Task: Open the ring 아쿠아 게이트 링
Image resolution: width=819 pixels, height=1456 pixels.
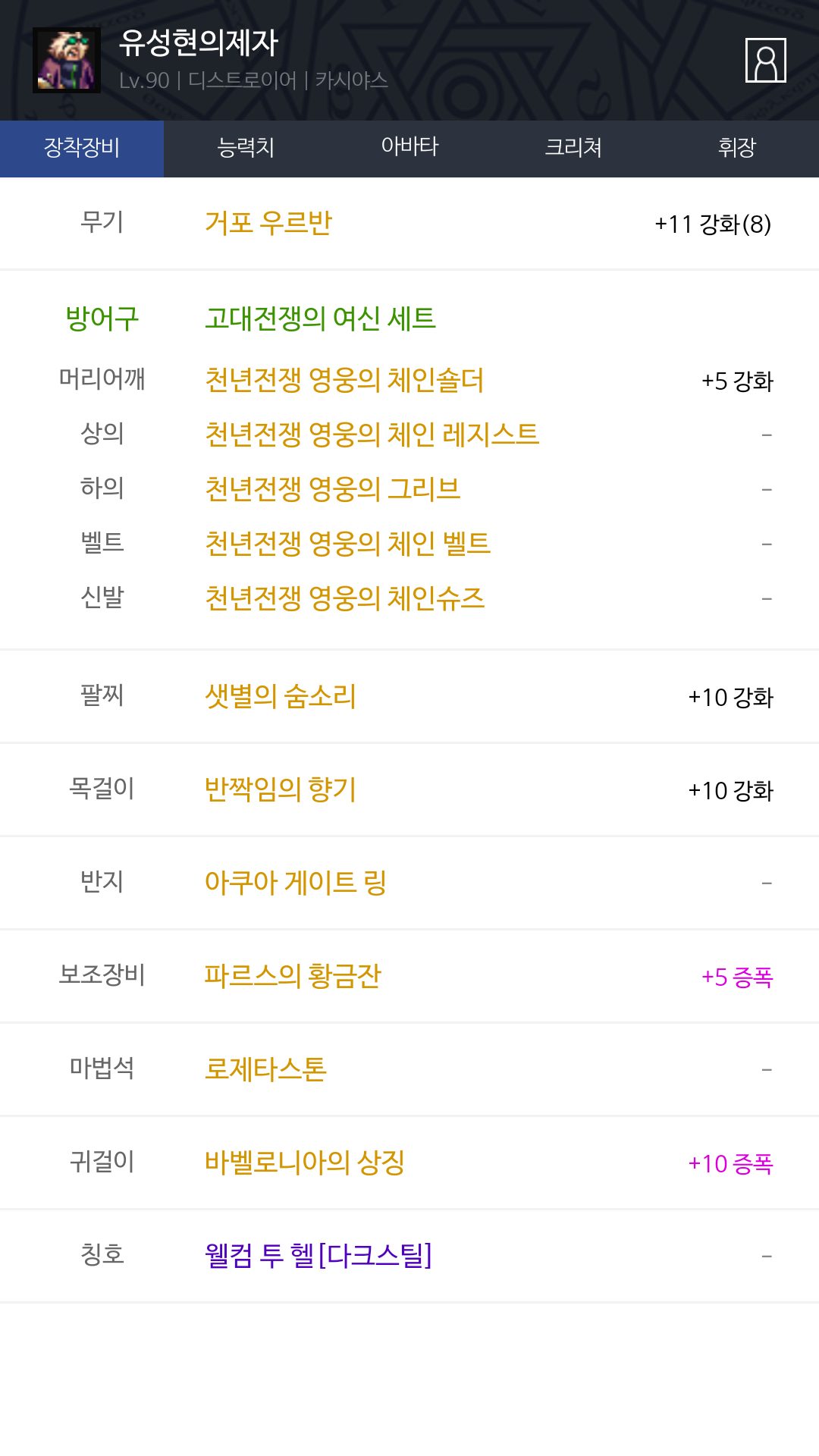Action: pyautogui.click(x=296, y=883)
